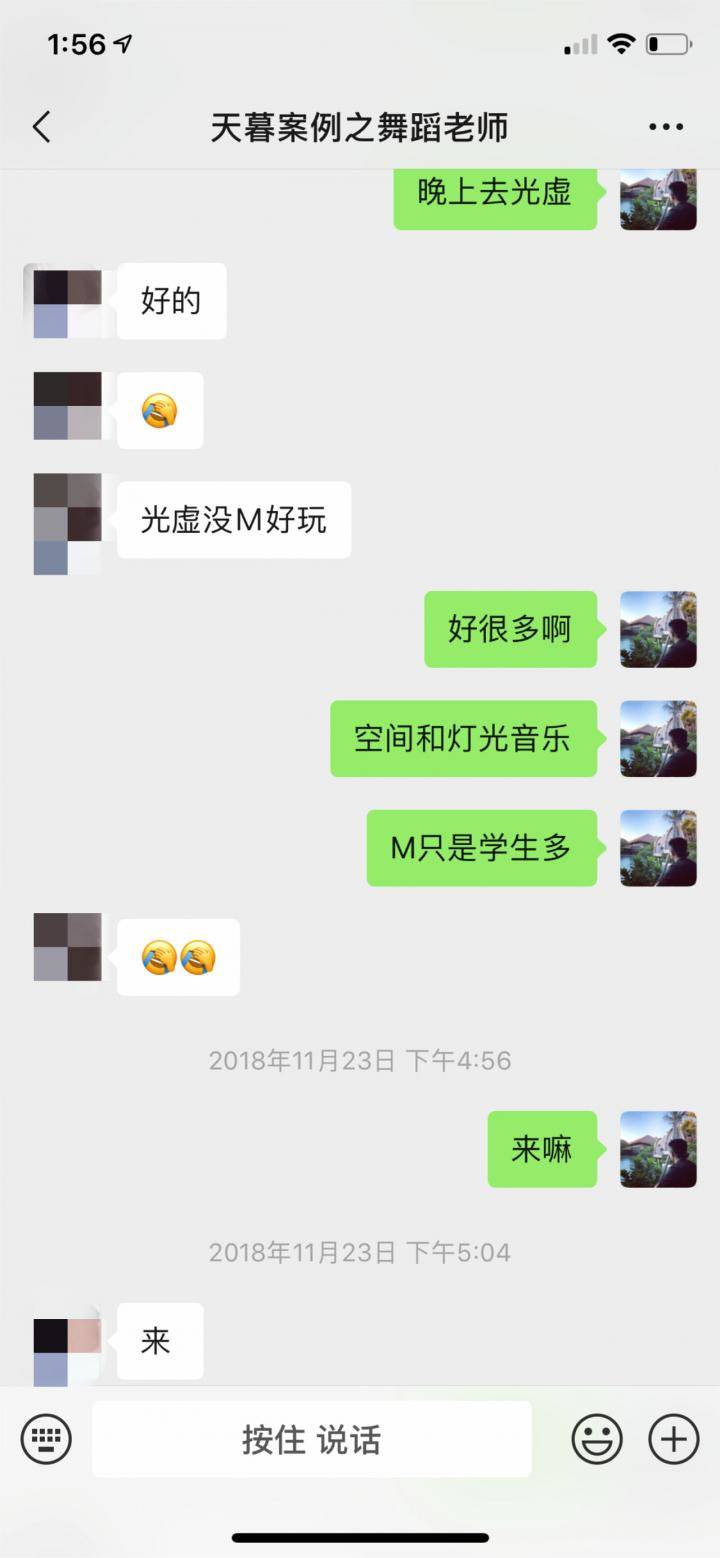720x1558 pixels.
Task: View your own avatar beside '来嘛' message
Action: pyautogui.click(x=657, y=1149)
